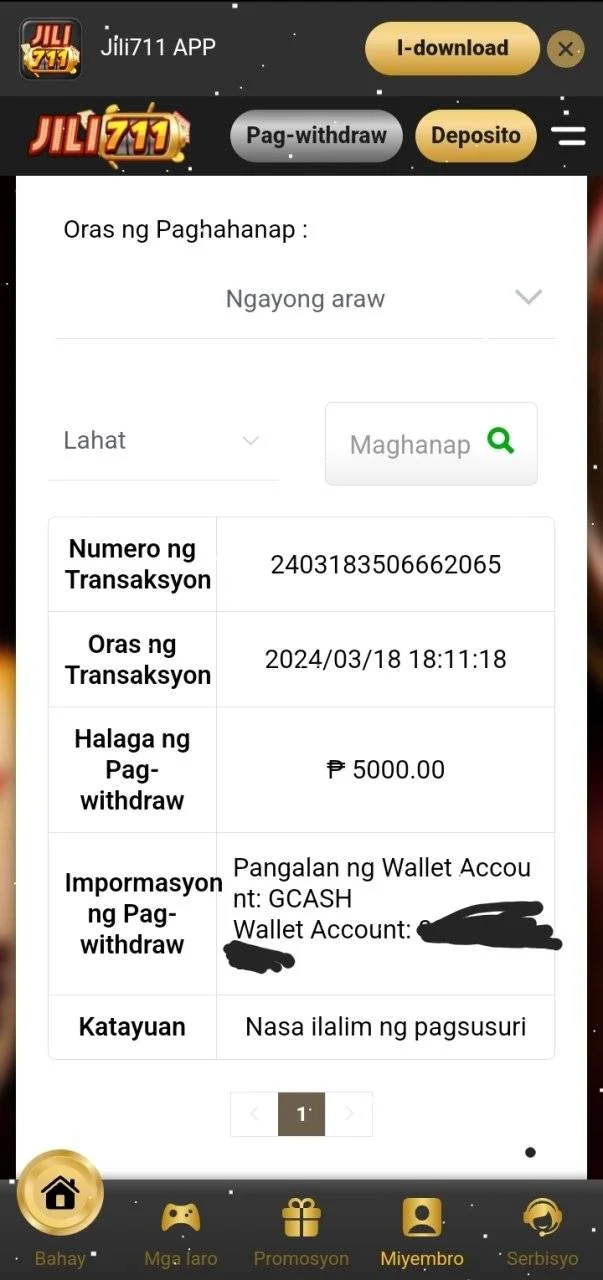The image size is (603, 1280).
Task: Go to the next results page
Action: [349, 1114]
